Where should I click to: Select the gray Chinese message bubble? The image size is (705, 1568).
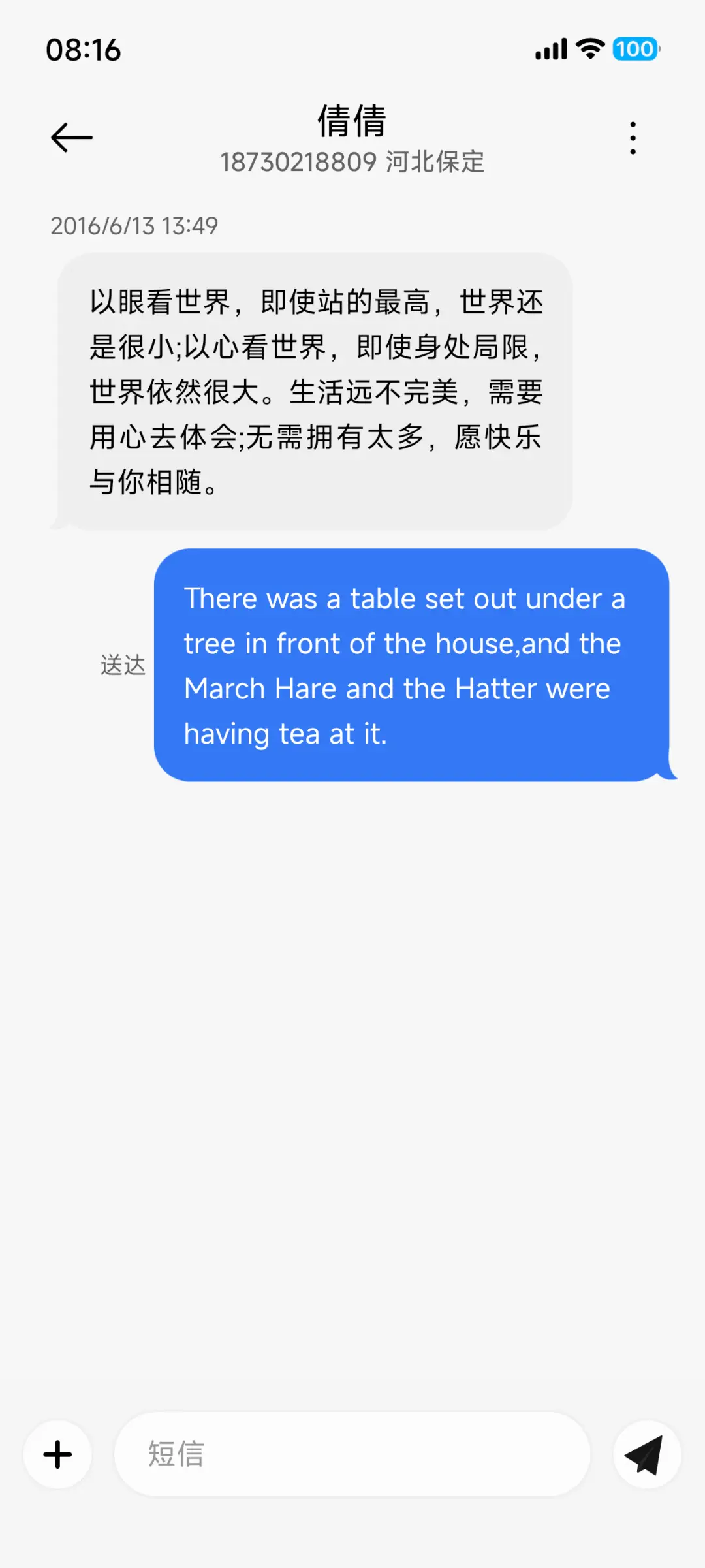pos(317,390)
